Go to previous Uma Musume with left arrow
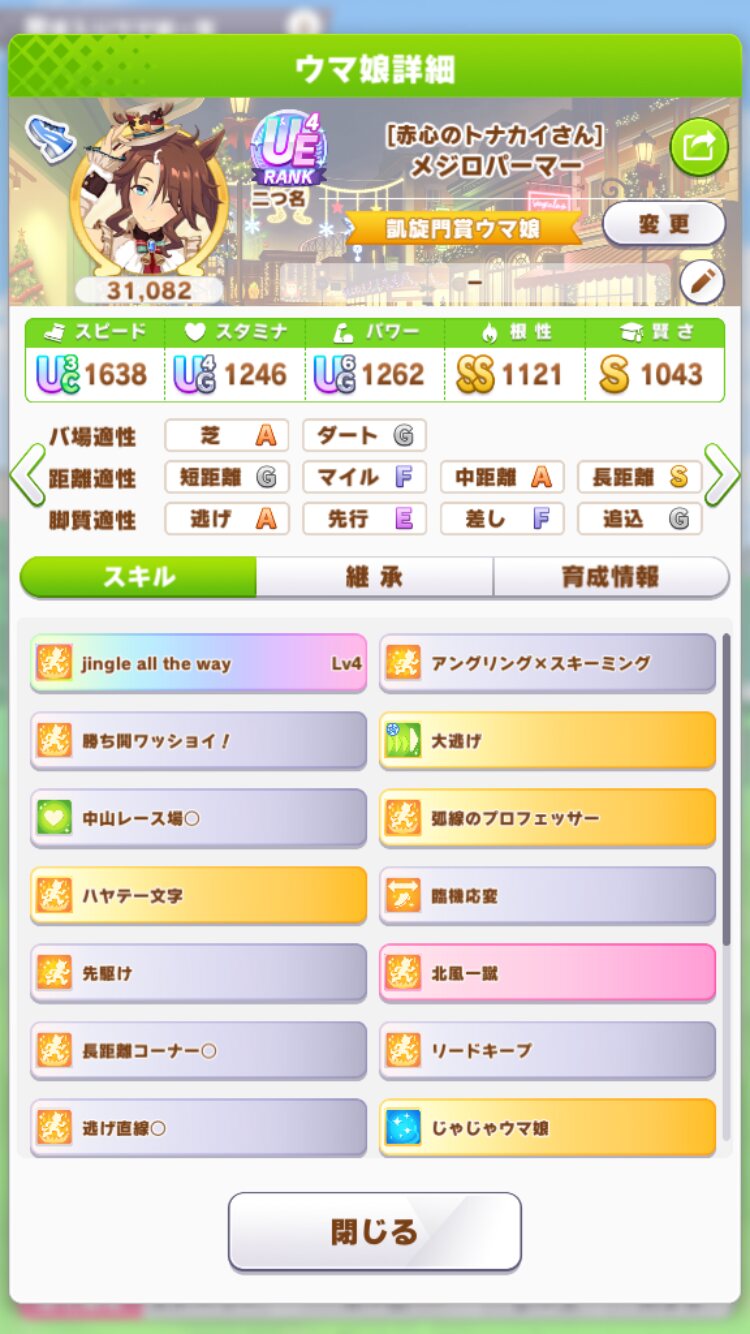 tap(26, 476)
